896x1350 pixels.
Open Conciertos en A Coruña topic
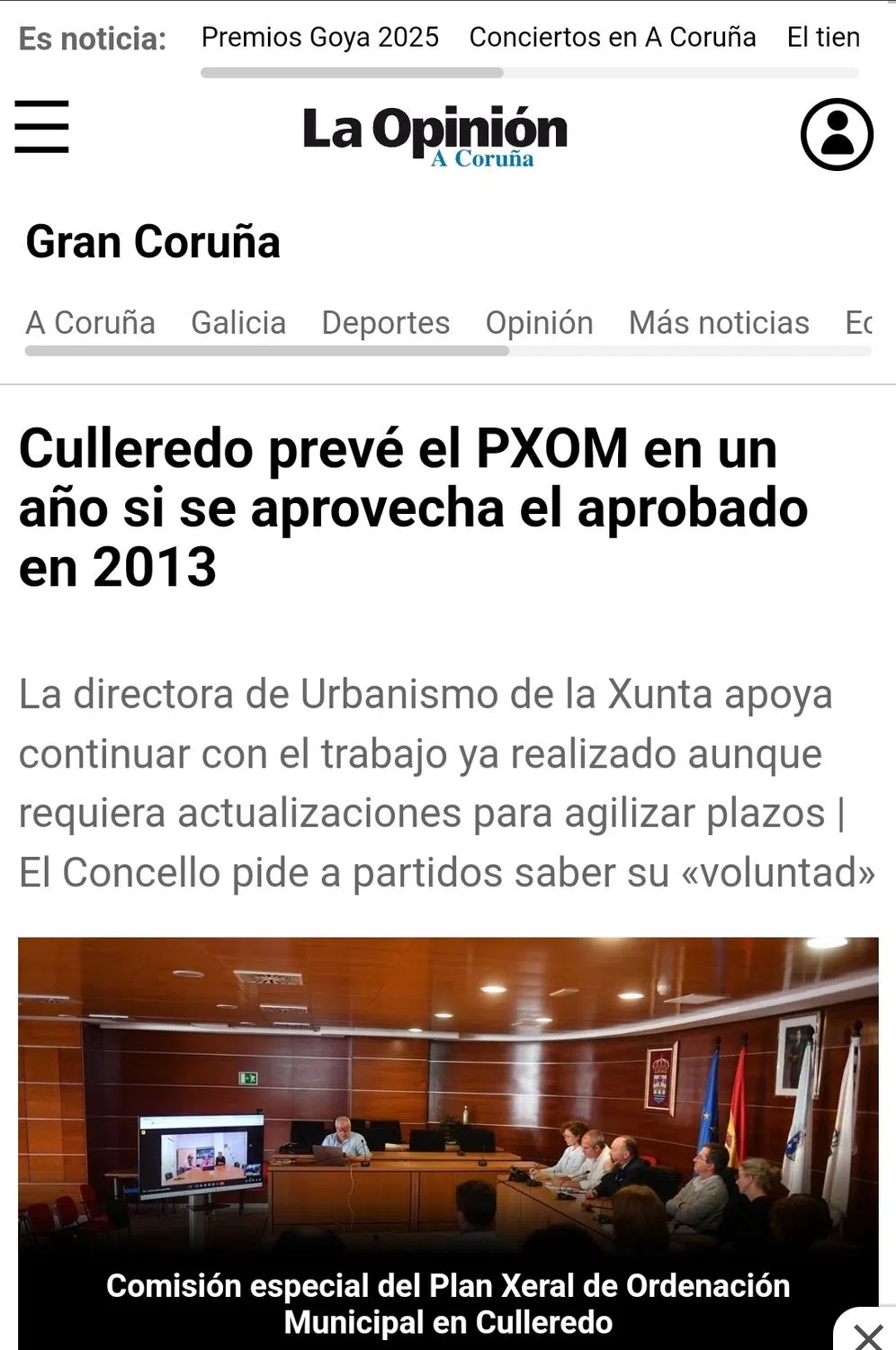[612, 38]
